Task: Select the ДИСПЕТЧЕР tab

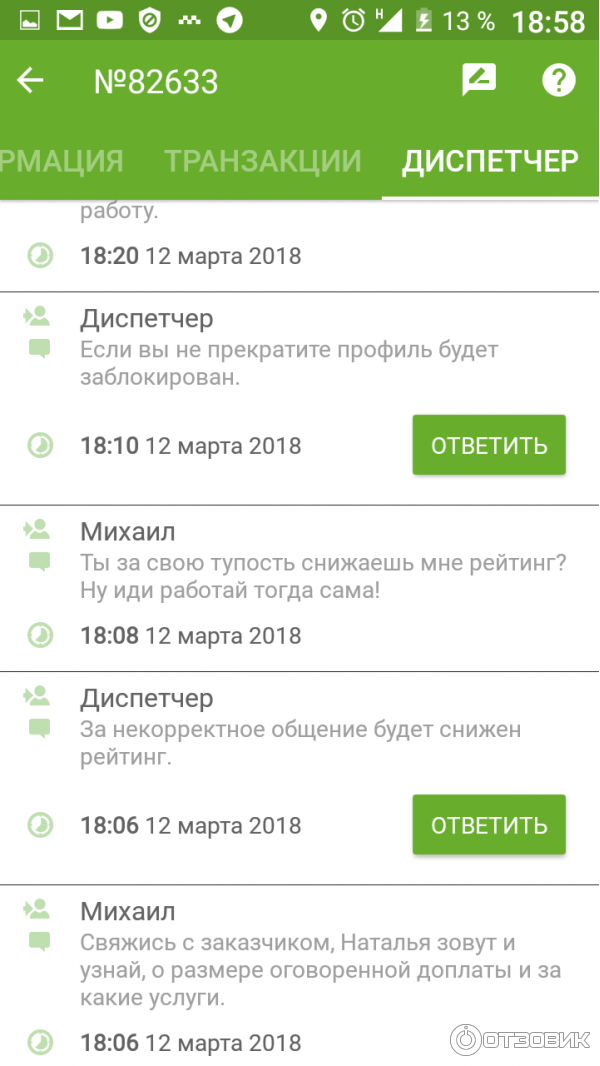Action: [490, 161]
